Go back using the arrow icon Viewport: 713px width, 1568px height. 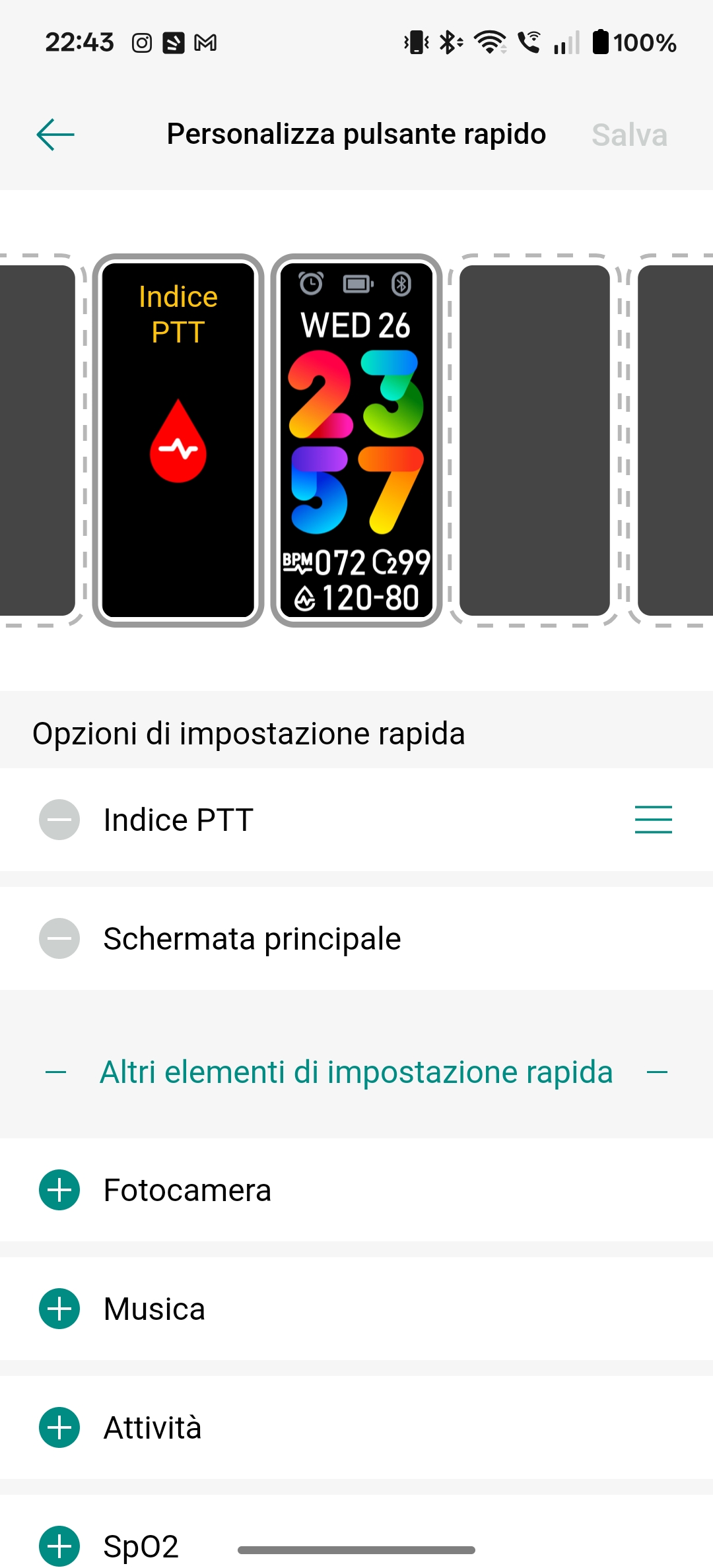coord(55,135)
